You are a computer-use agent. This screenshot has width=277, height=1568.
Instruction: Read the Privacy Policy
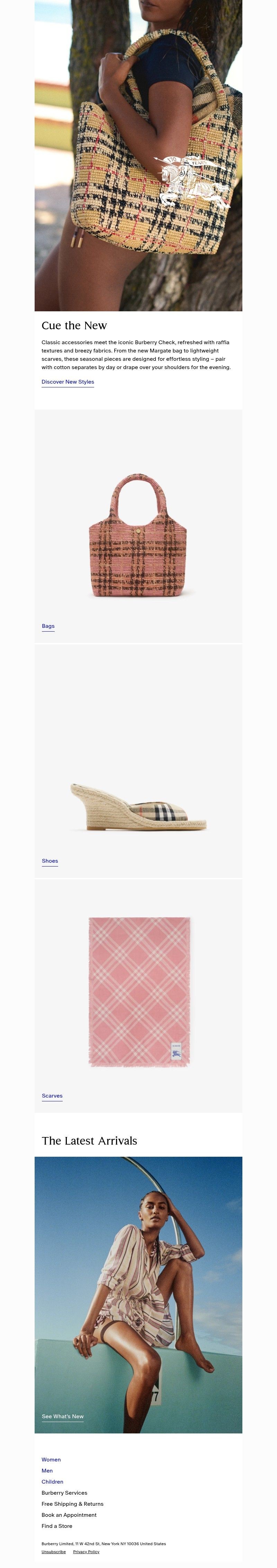[x=86, y=1551]
